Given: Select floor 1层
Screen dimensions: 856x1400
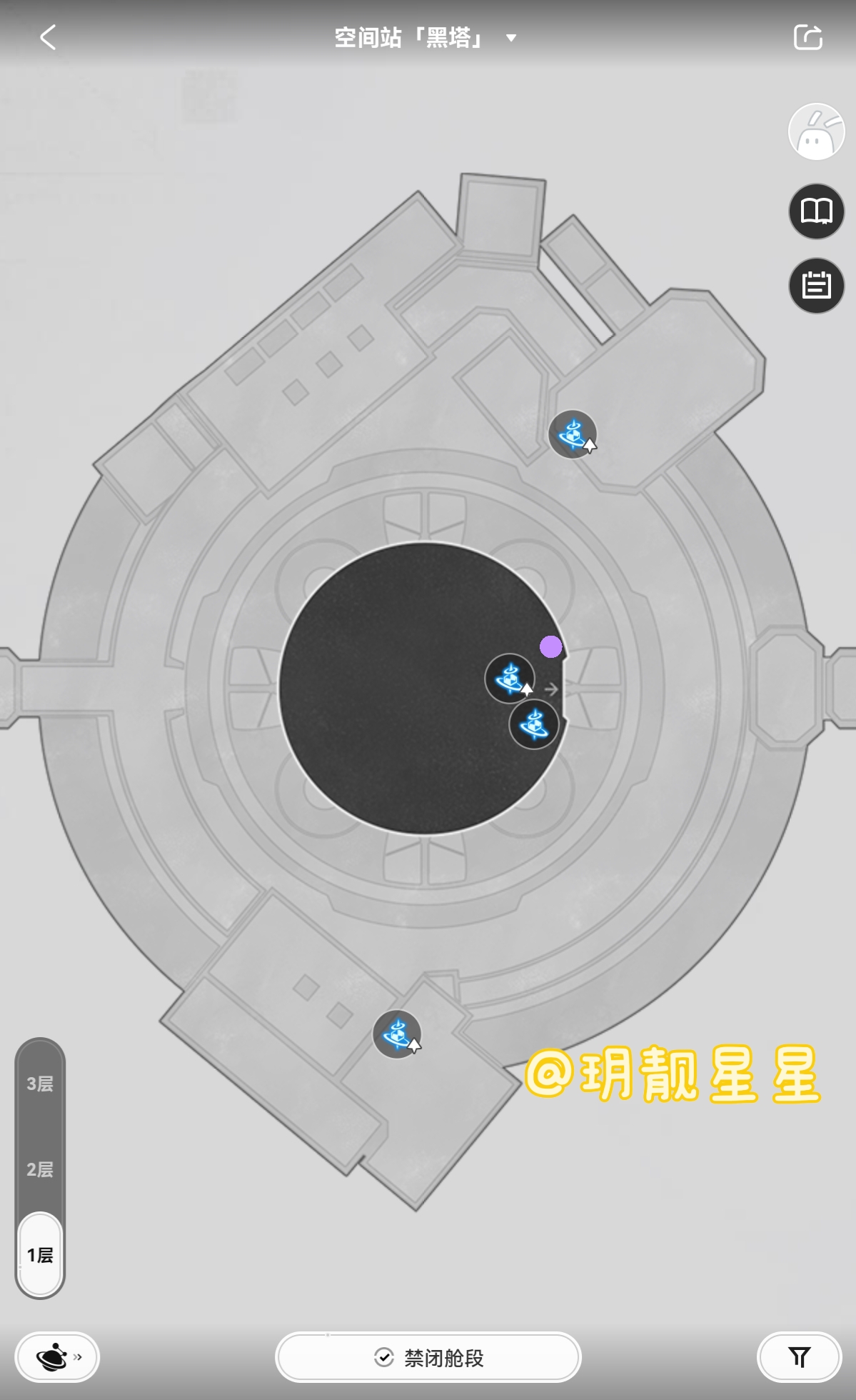Looking at the screenshot, I should click(40, 1255).
